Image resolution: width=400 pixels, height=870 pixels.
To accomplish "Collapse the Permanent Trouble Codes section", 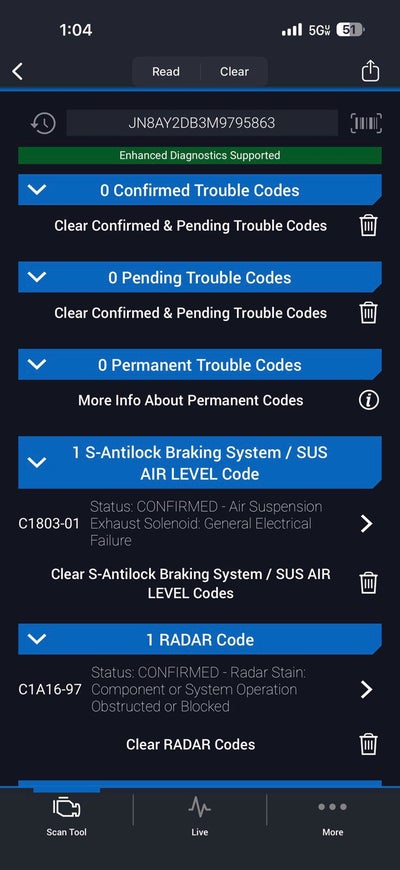I will (x=37, y=365).
